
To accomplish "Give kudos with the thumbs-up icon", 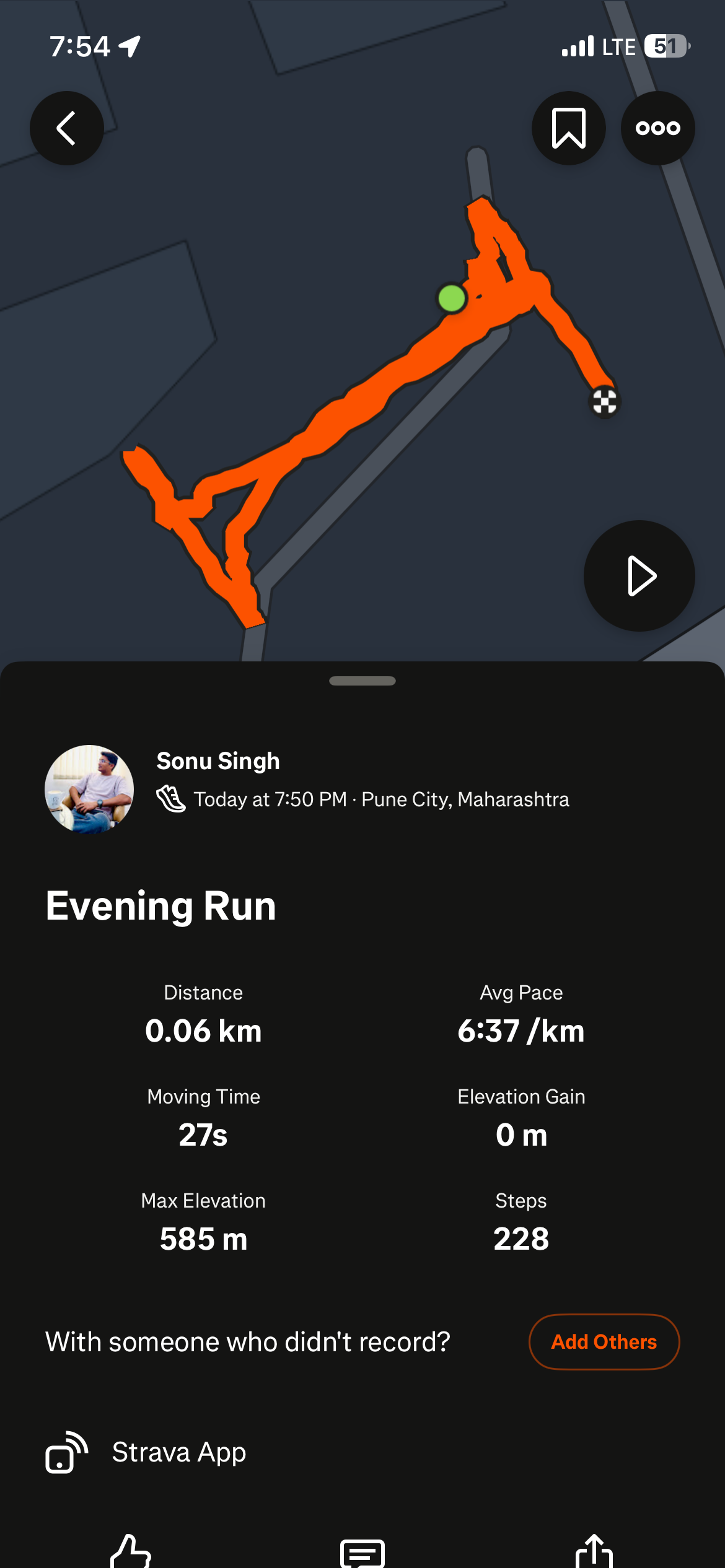I will [x=131, y=1551].
